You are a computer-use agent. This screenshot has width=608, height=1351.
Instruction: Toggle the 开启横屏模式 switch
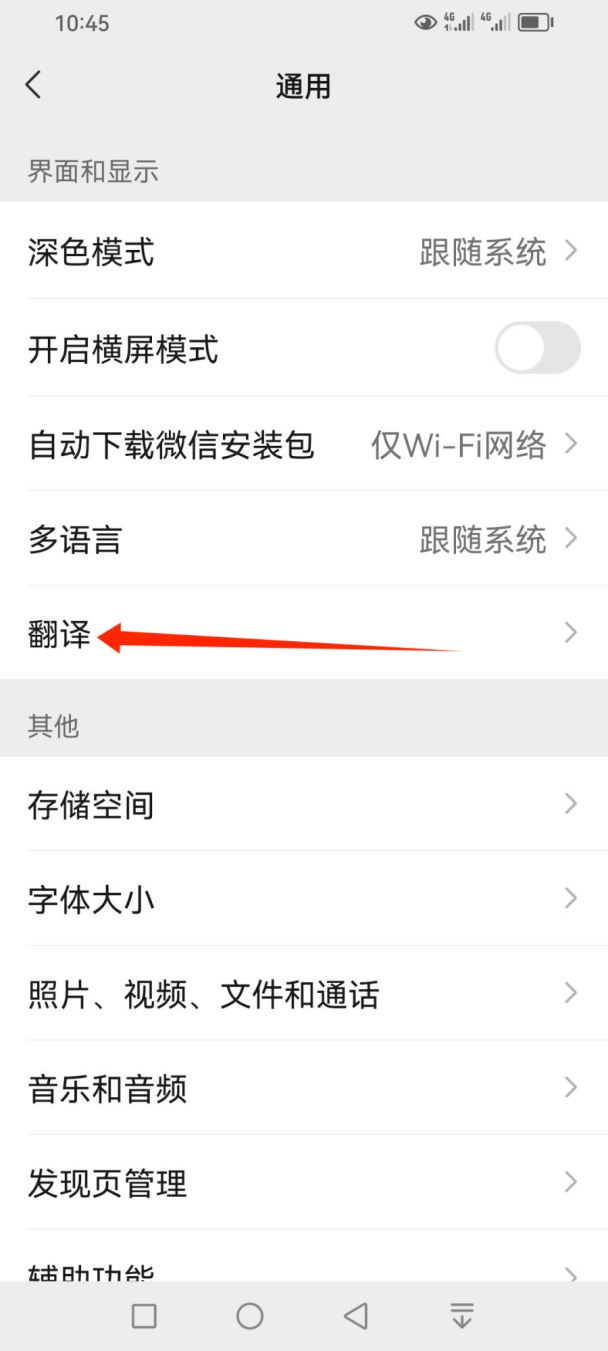click(537, 348)
